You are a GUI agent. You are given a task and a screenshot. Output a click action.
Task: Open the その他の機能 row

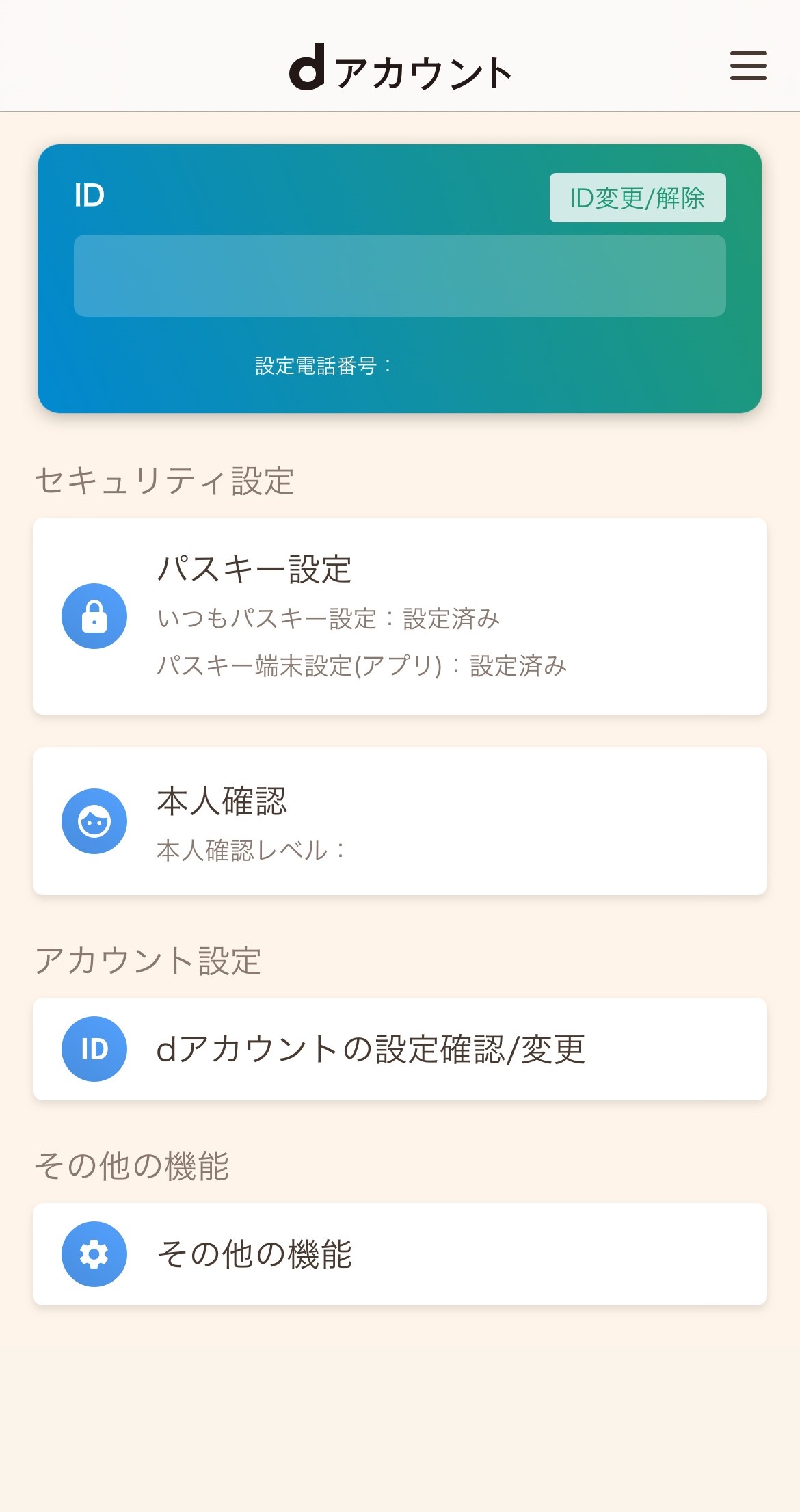click(x=400, y=1254)
